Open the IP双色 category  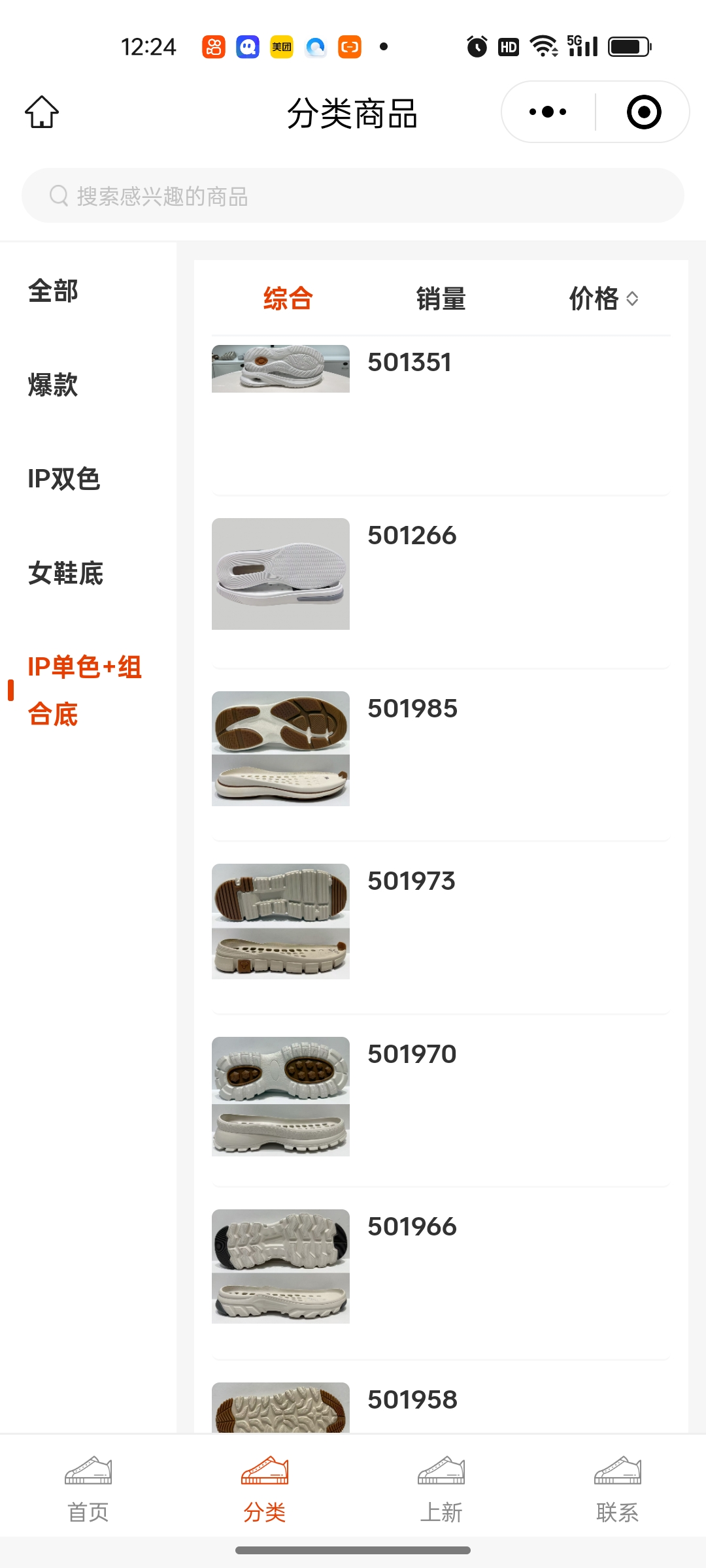(x=64, y=479)
